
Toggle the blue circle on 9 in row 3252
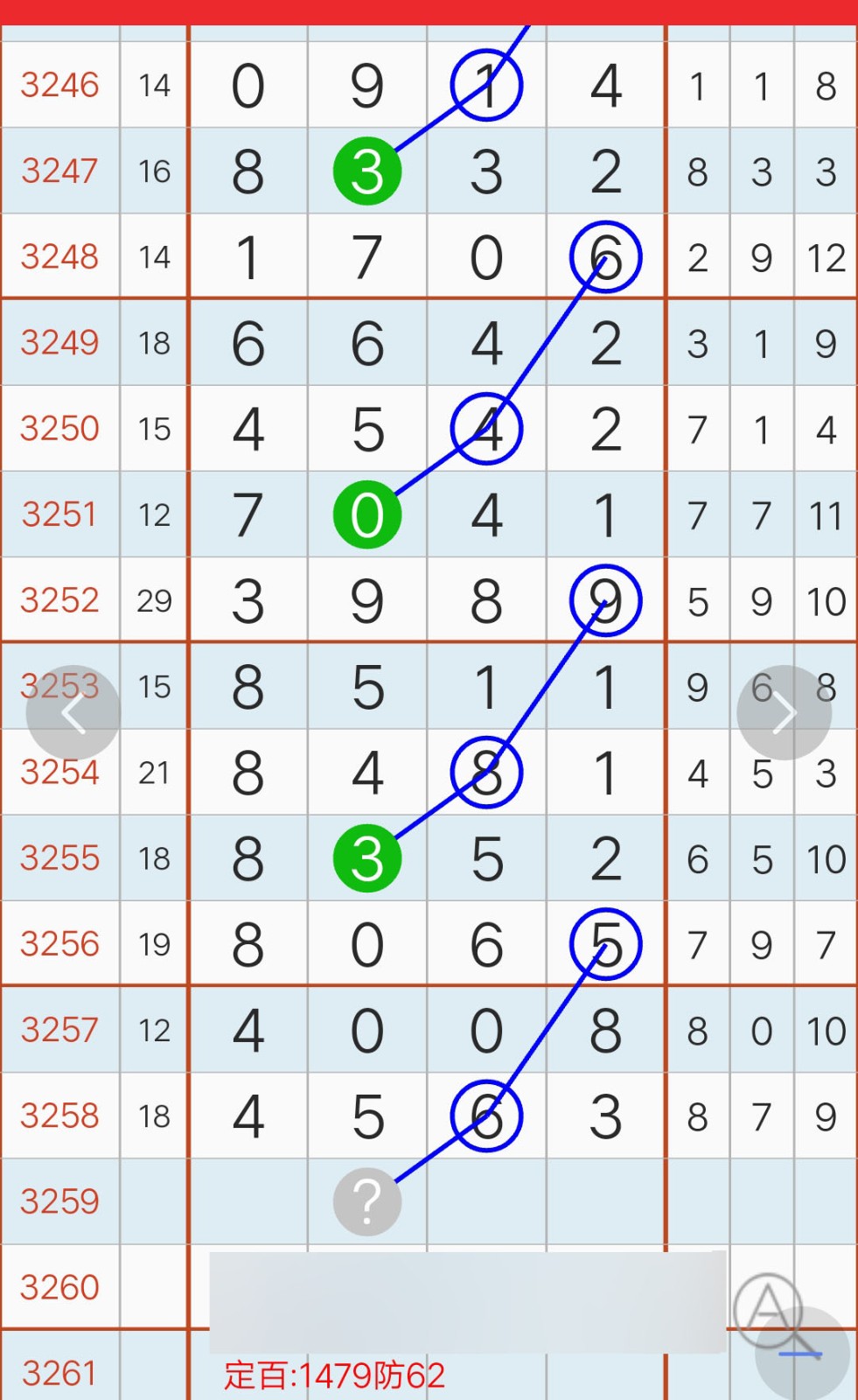point(606,600)
